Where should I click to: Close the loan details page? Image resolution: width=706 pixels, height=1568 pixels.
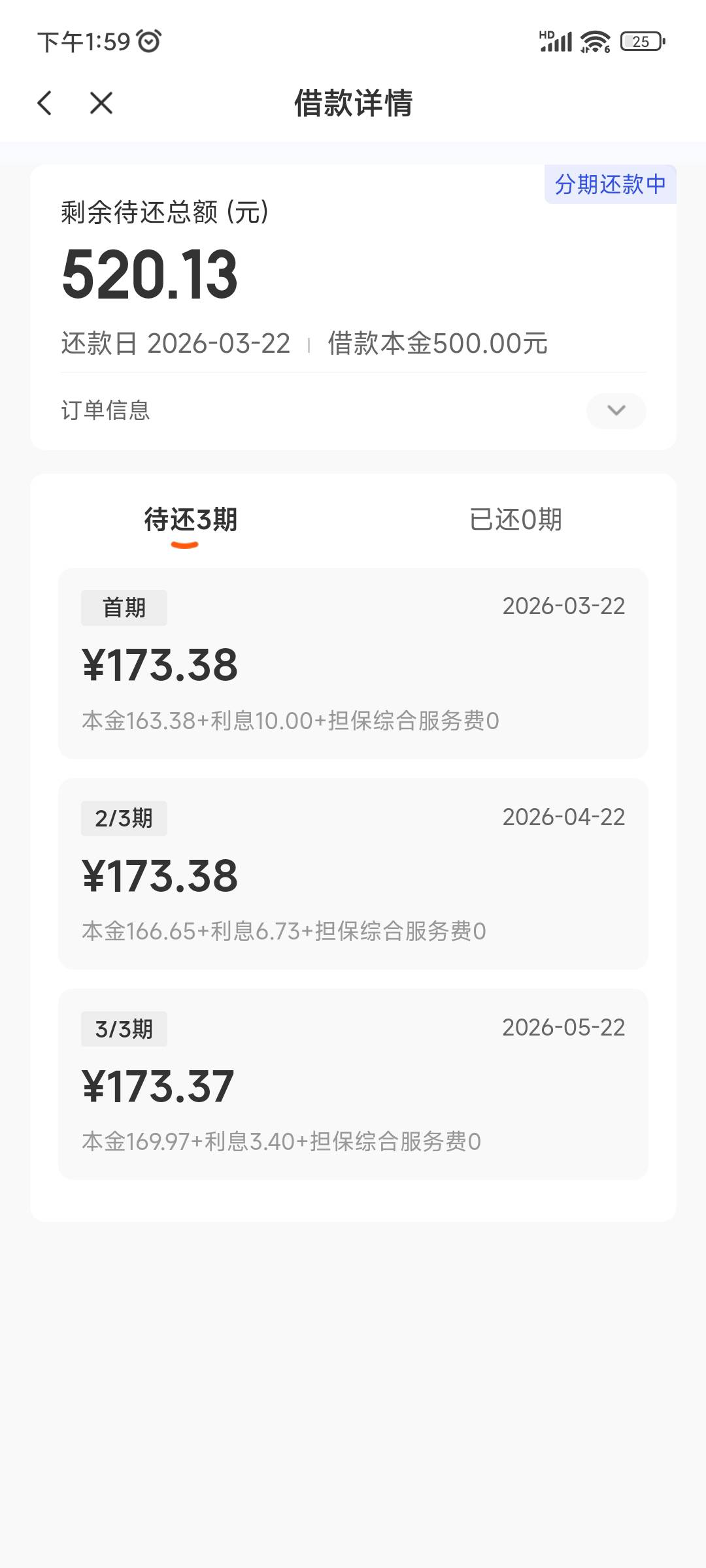click(101, 103)
